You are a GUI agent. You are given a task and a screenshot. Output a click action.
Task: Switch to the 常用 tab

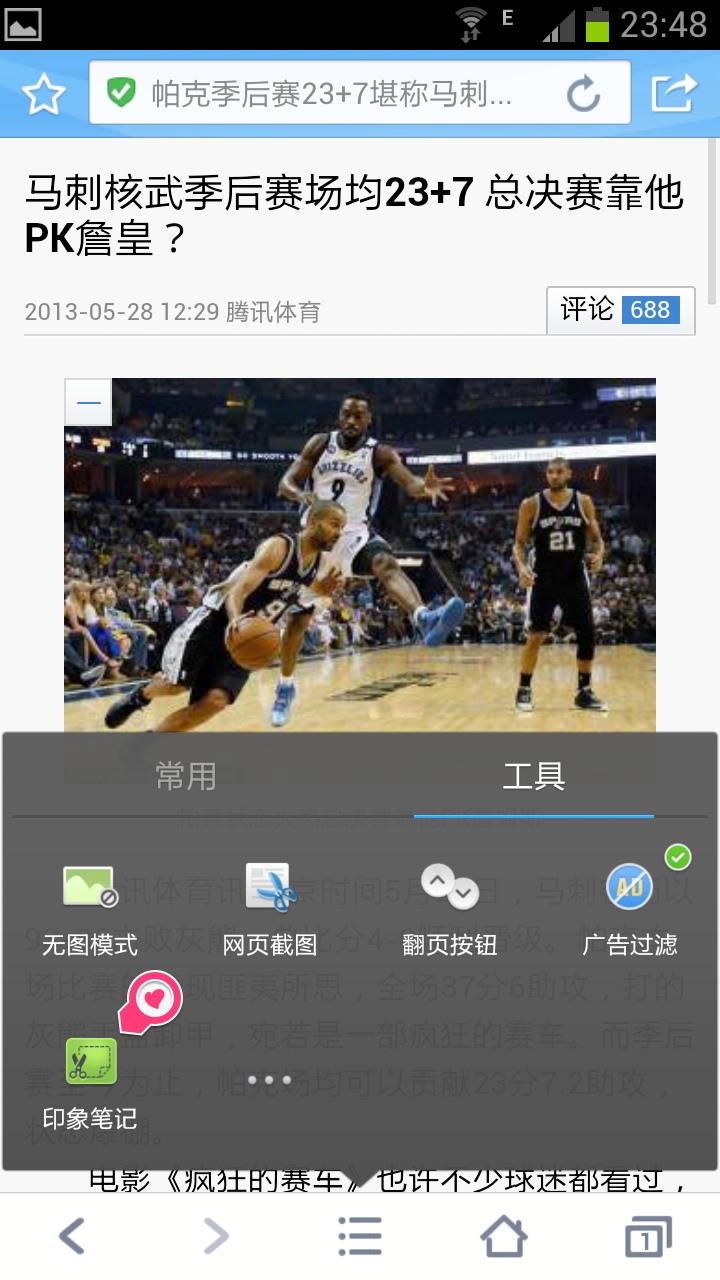pyautogui.click(x=186, y=776)
